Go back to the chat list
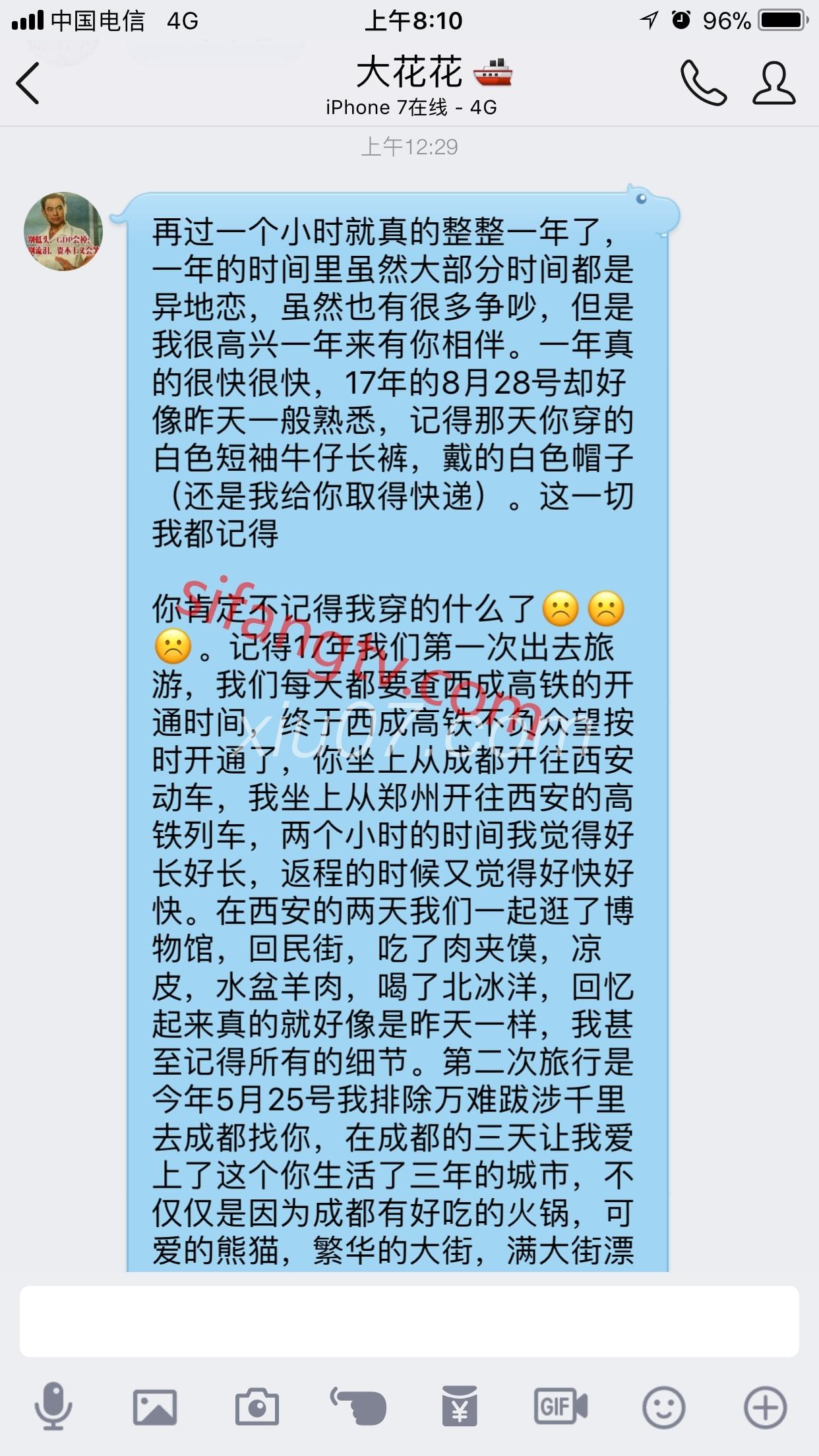Viewport: 819px width, 1456px height. point(28,83)
